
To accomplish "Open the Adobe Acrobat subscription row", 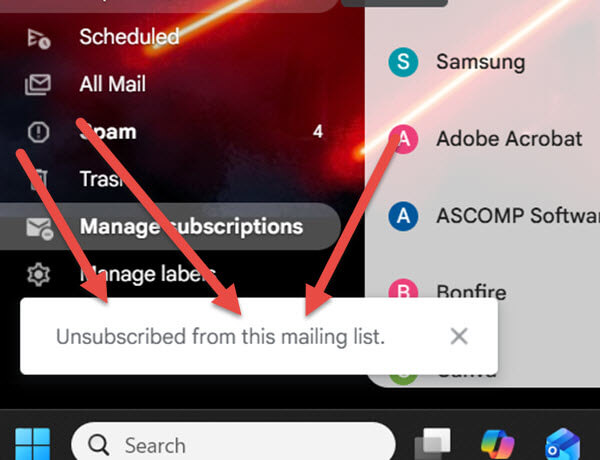I will [x=508, y=139].
